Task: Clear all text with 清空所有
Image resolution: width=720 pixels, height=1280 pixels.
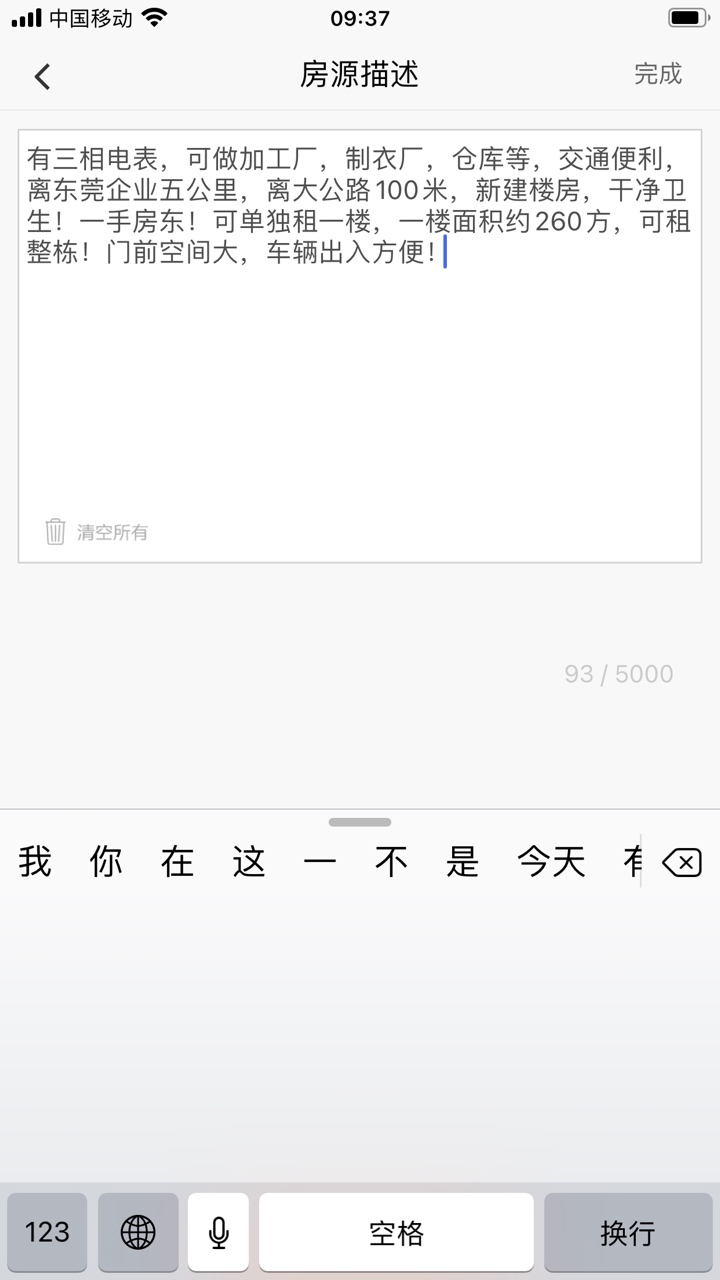Action: [97, 532]
